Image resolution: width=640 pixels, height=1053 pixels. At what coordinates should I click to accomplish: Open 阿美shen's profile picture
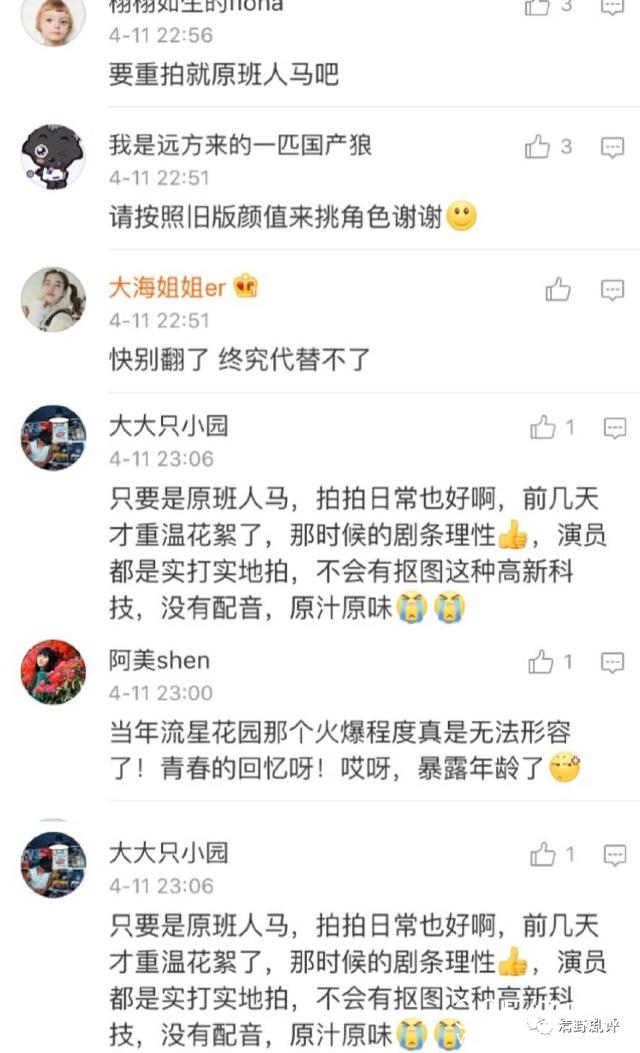click(x=53, y=671)
